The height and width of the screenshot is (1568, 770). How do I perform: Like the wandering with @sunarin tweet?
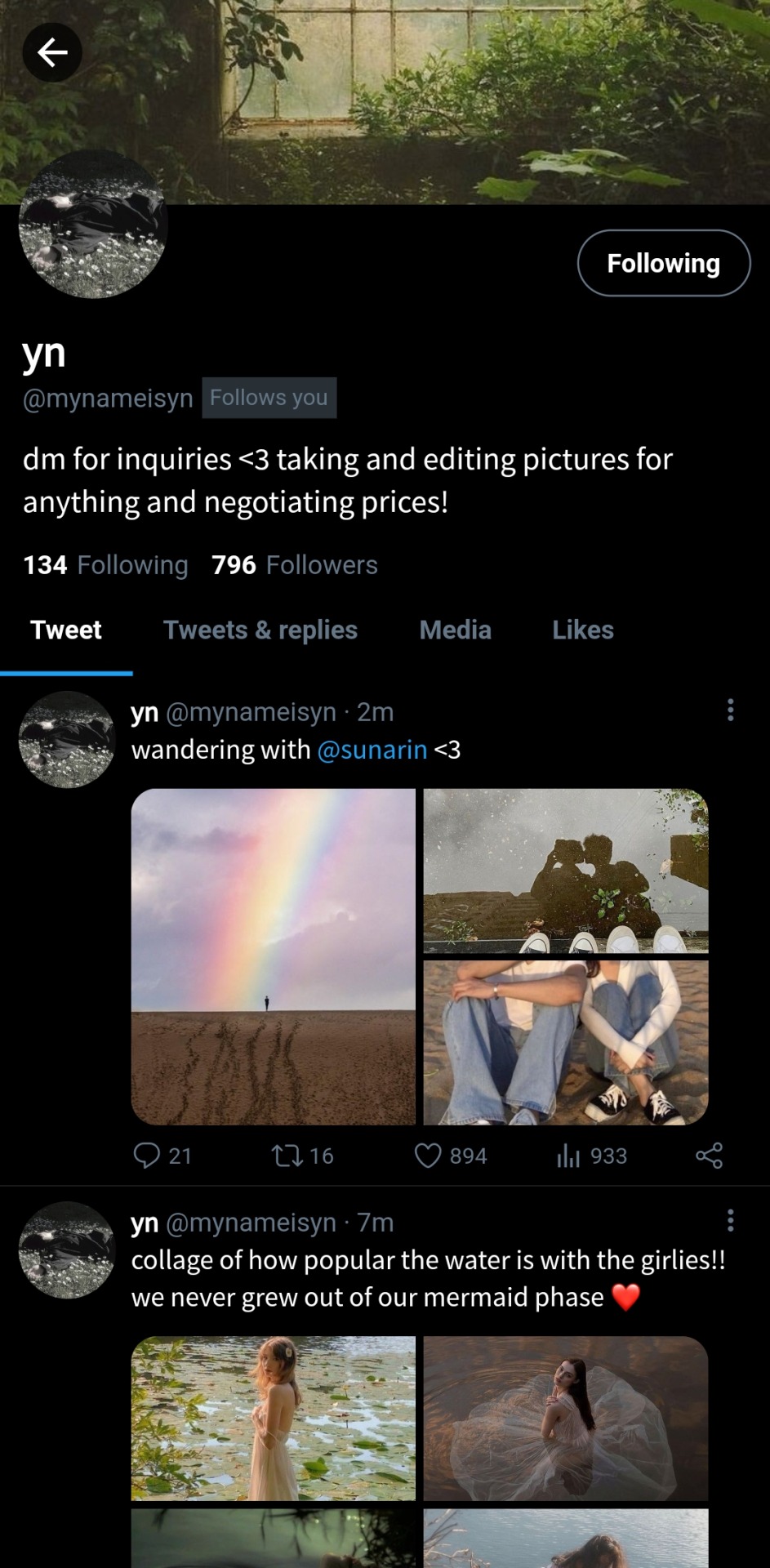pos(428,1156)
